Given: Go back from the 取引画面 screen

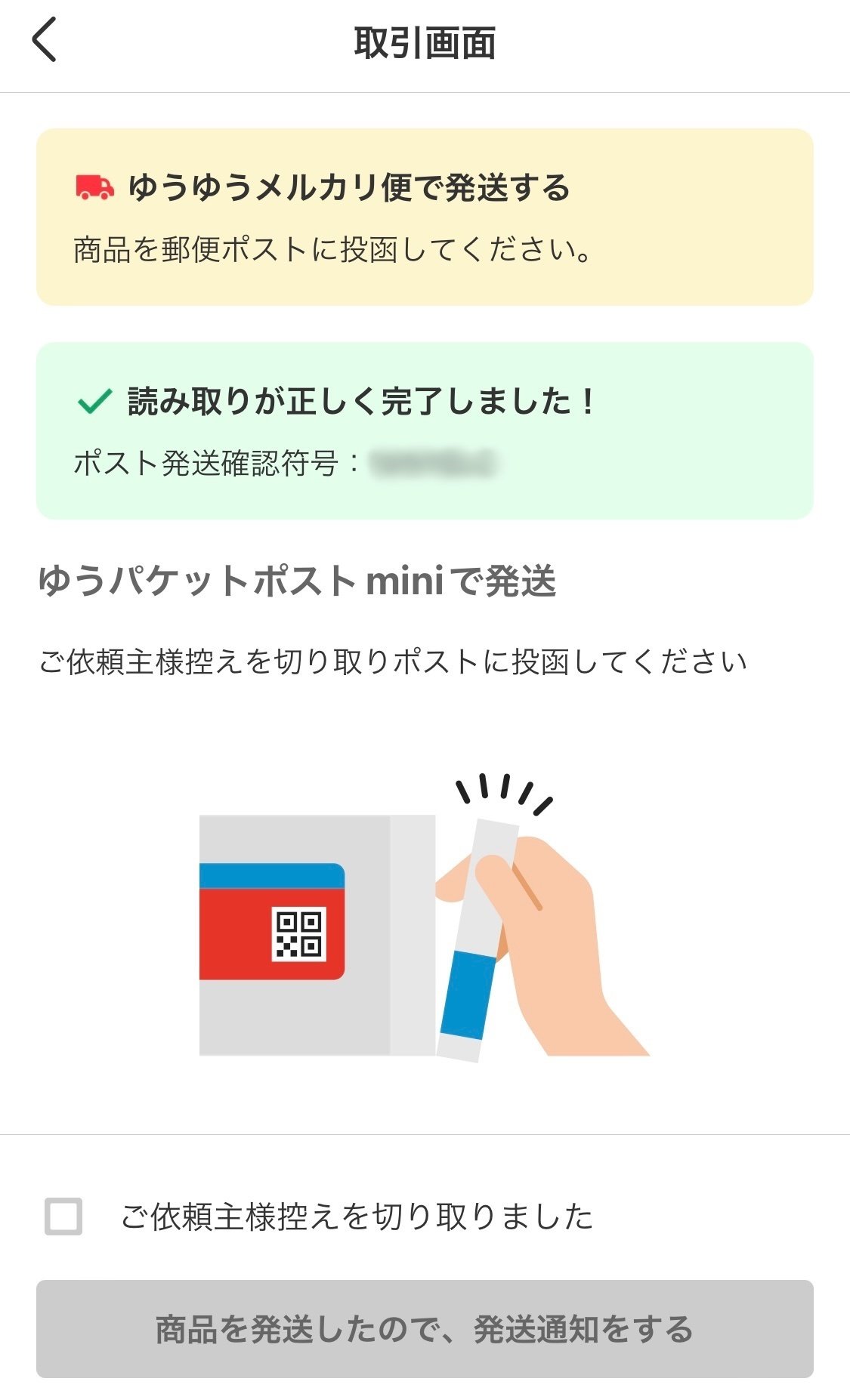Looking at the screenshot, I should [x=44, y=41].
